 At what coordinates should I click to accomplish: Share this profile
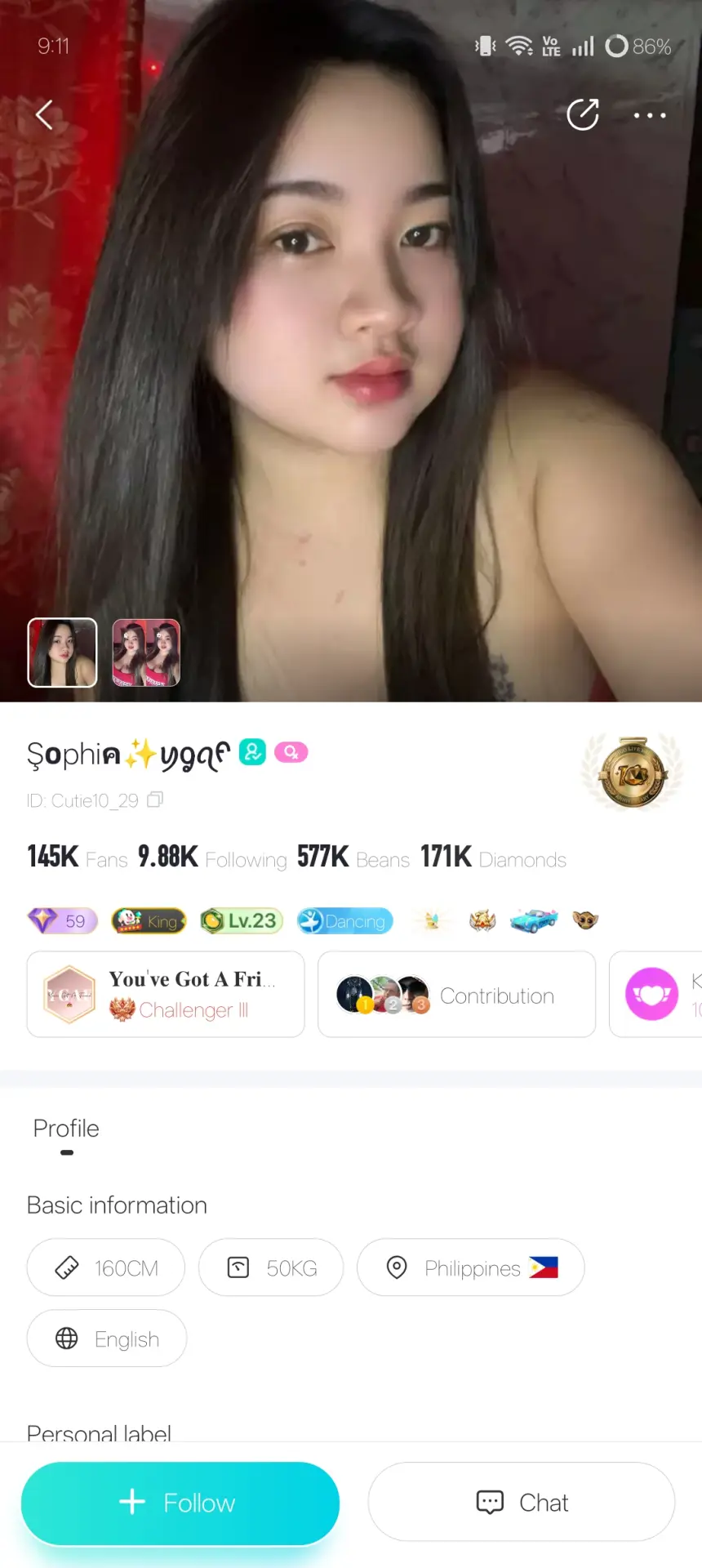pos(583,114)
